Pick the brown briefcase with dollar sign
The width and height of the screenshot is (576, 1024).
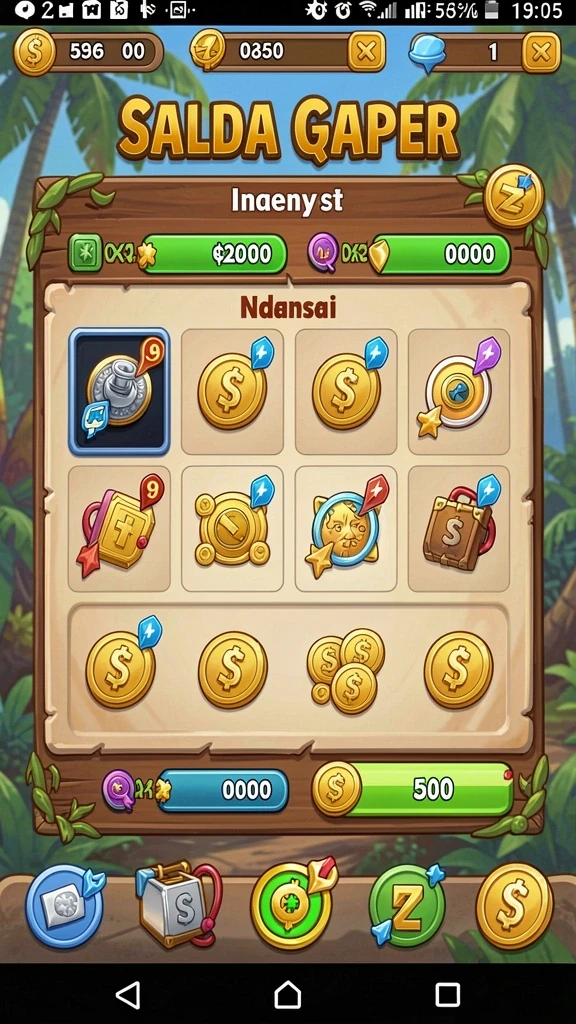[x=459, y=529]
